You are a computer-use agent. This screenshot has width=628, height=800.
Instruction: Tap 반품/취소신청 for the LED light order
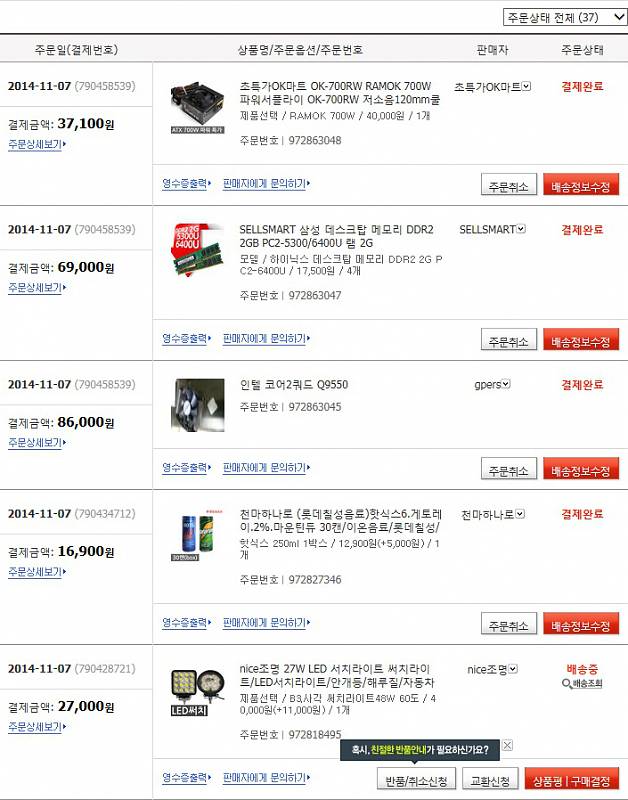coord(417,780)
